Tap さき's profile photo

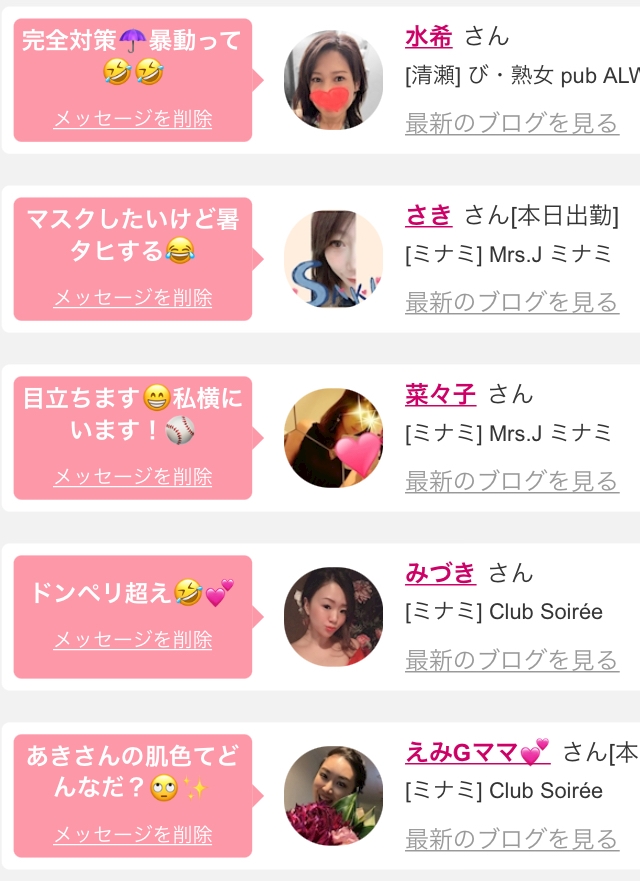coord(334,258)
